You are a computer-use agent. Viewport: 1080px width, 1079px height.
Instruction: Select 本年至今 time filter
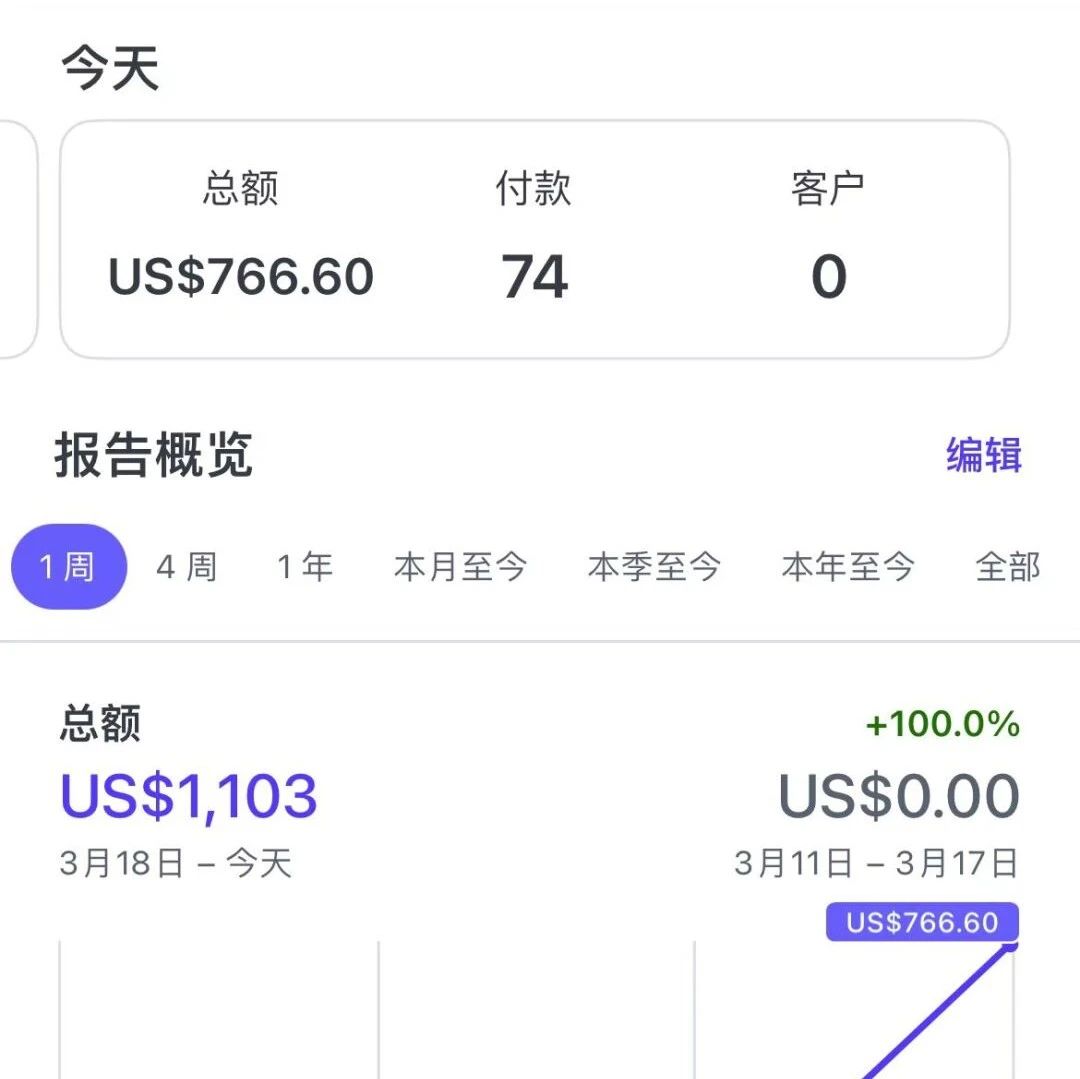click(848, 567)
